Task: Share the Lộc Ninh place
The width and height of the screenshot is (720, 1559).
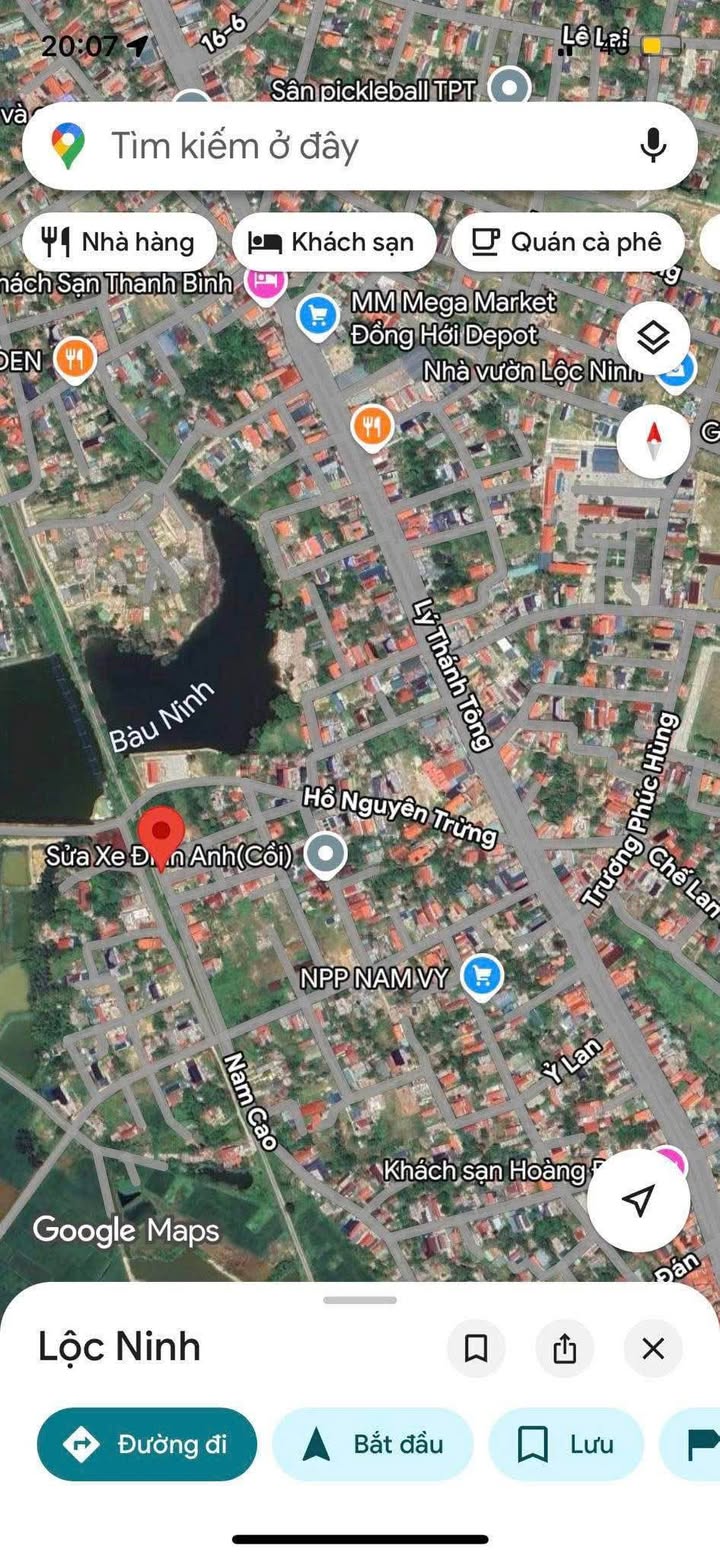Action: 564,1348
